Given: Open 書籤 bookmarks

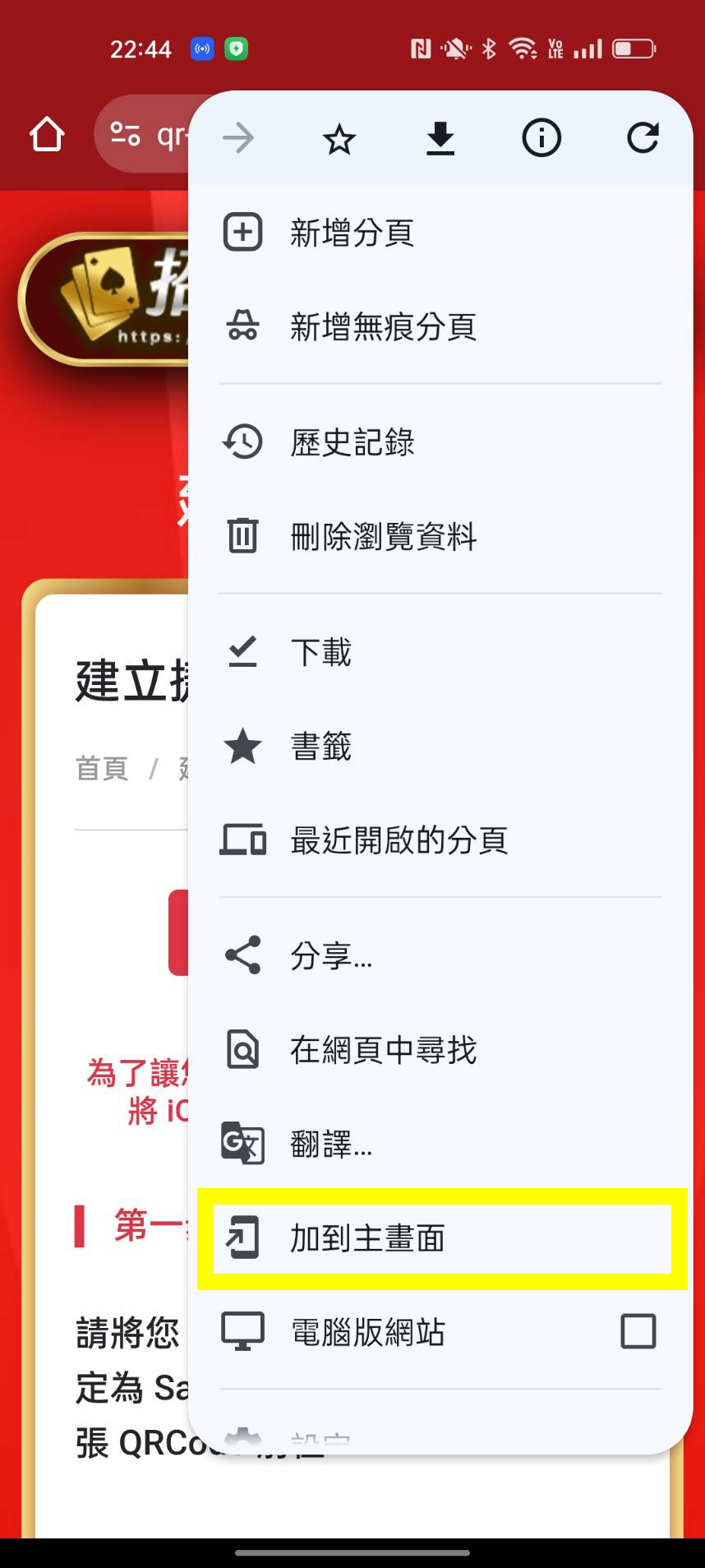Looking at the screenshot, I should click(x=320, y=747).
